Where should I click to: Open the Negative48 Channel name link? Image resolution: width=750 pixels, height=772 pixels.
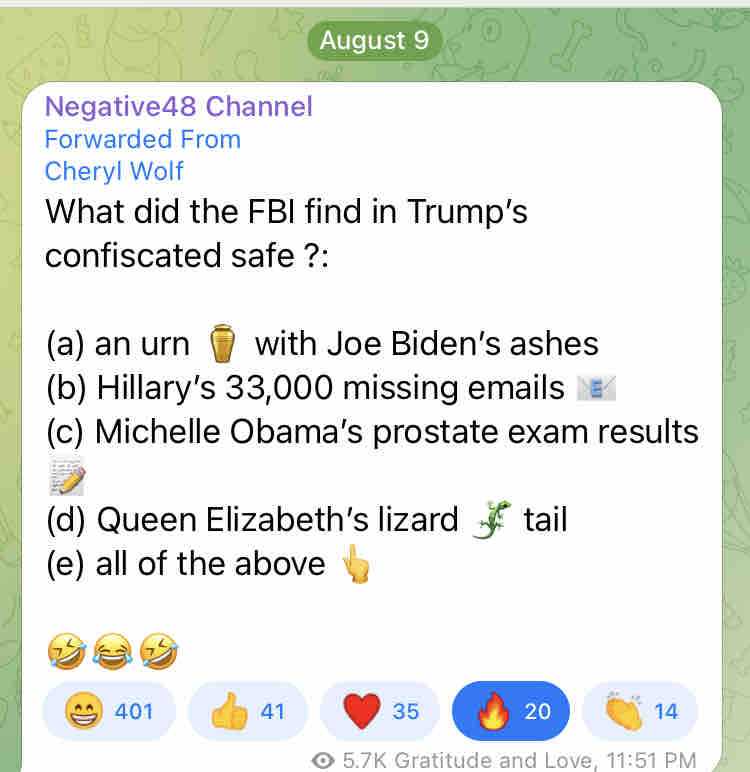click(178, 106)
